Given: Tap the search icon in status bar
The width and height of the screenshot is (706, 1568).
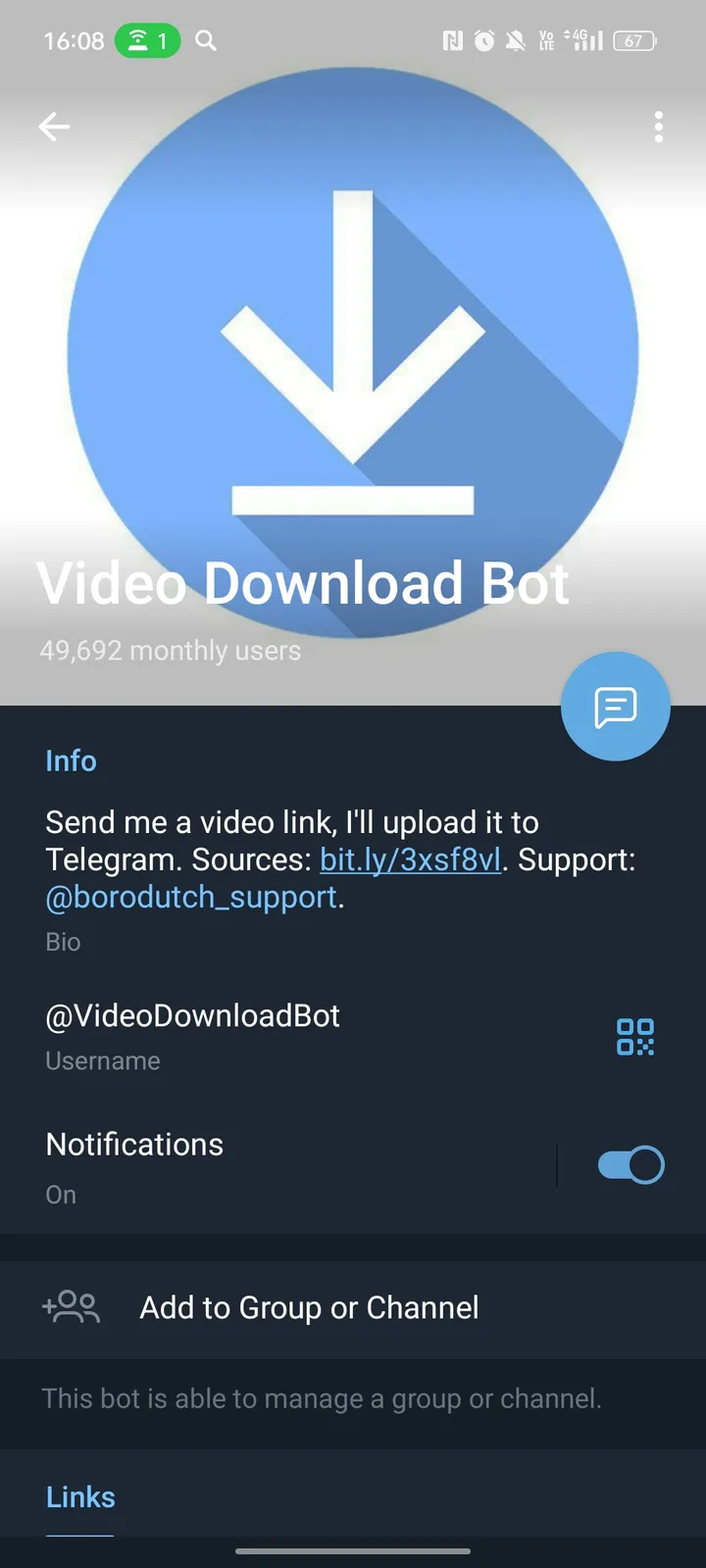Looking at the screenshot, I should (205, 41).
